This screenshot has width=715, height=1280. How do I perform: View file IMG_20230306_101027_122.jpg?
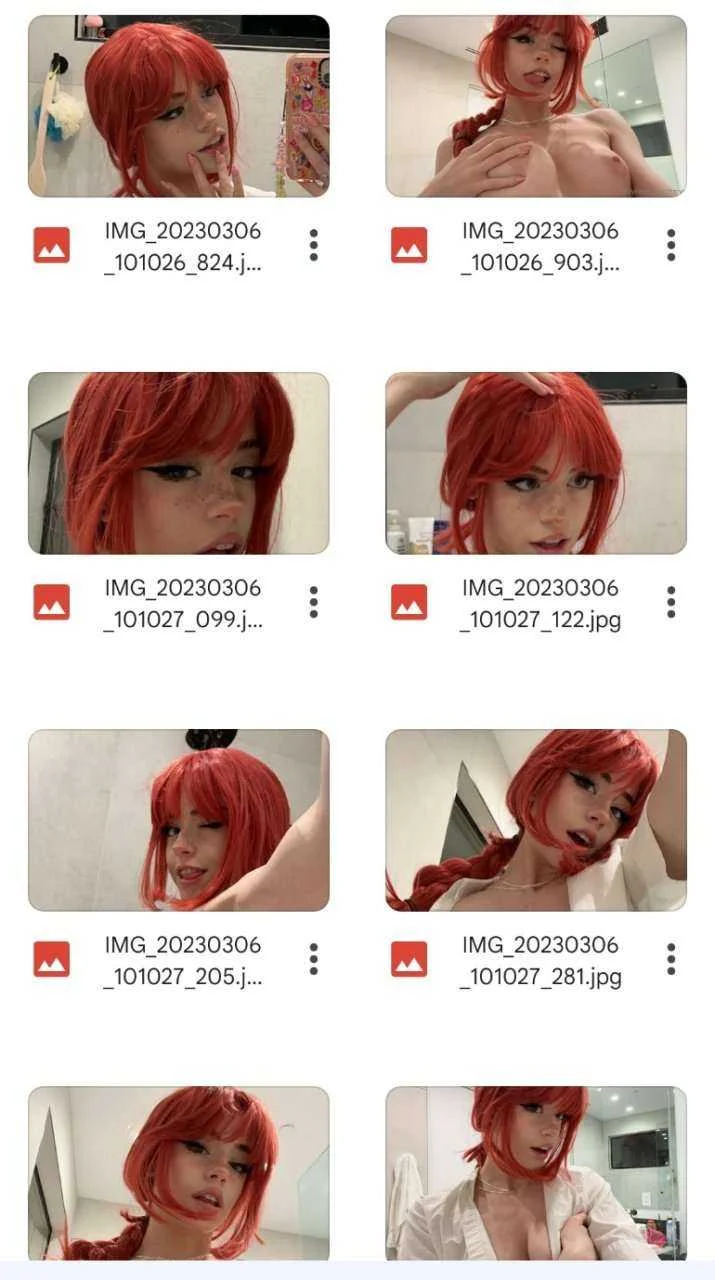(536, 463)
